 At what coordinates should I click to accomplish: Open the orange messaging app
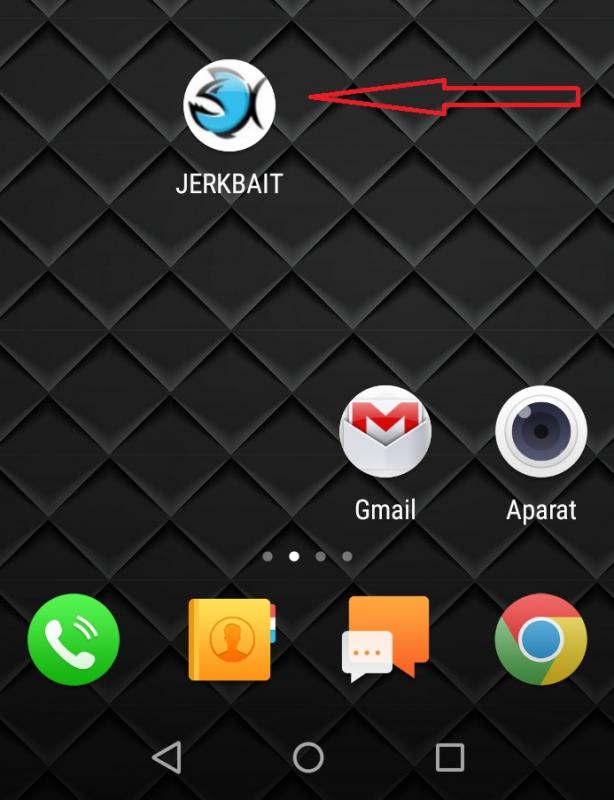coord(385,640)
